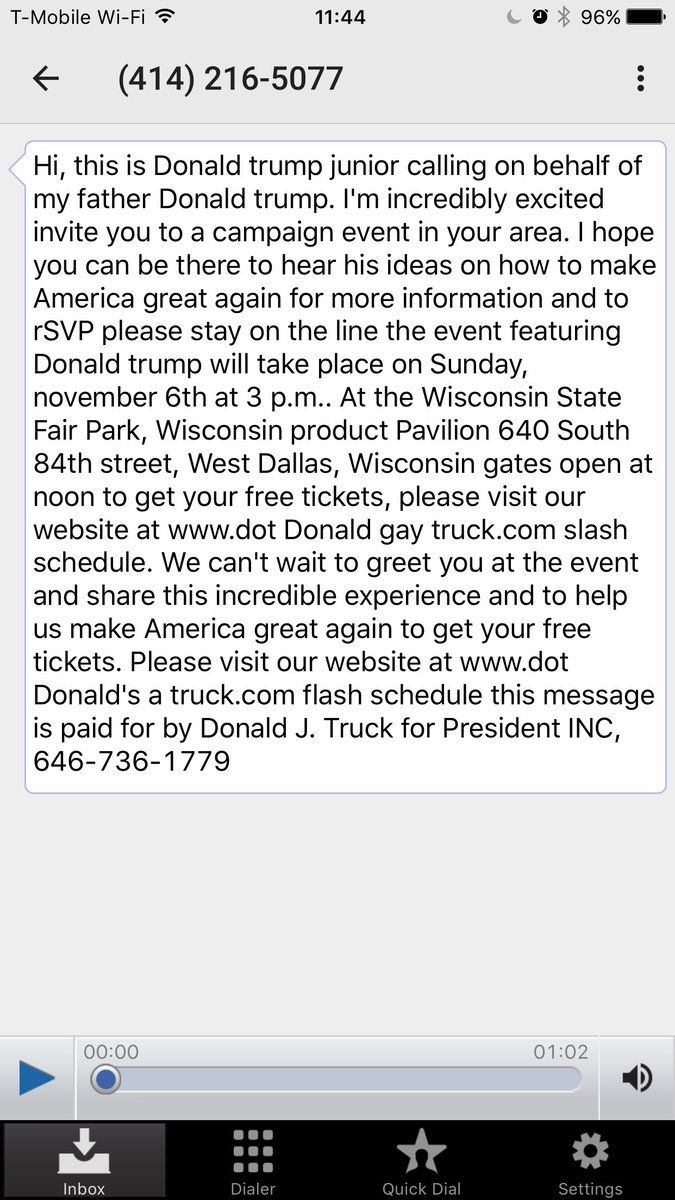Switch to the Inbox tab
675x1200 pixels.
point(84,1160)
